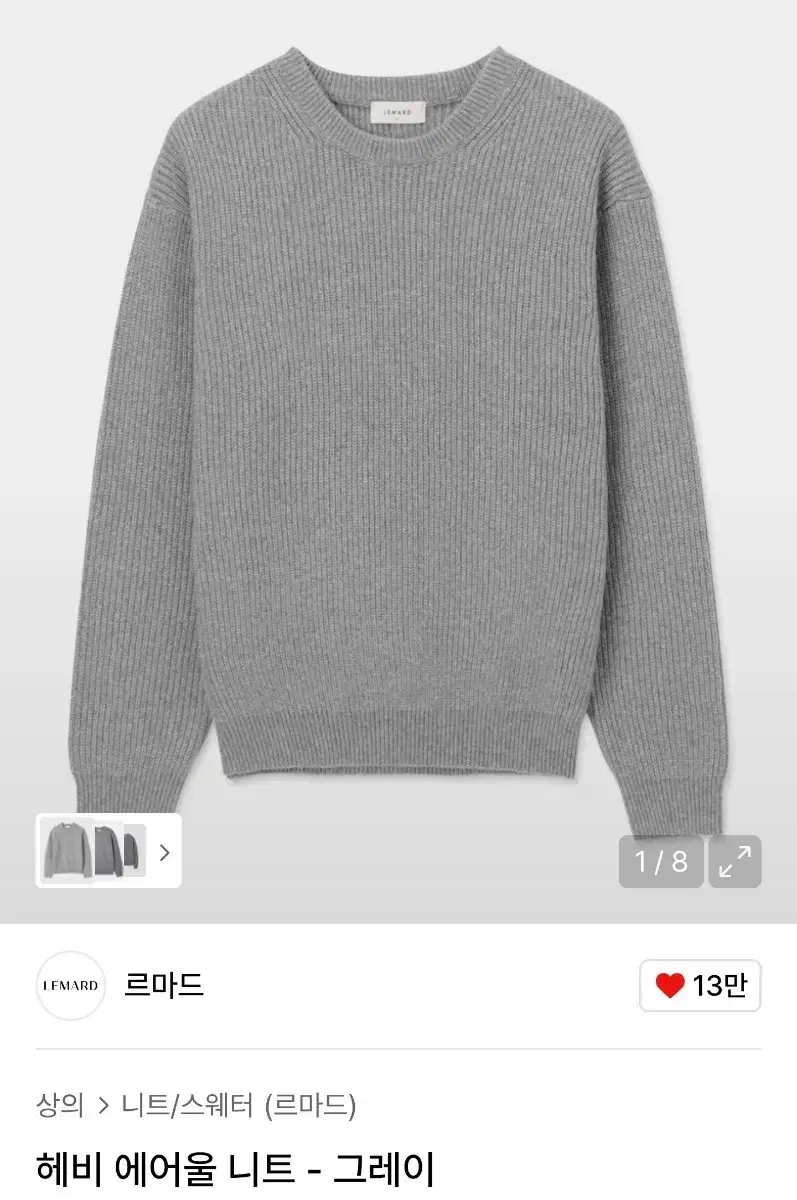Open fullscreen view with the expand arrows icon
This screenshot has width=797, height=1200.
tap(735, 861)
